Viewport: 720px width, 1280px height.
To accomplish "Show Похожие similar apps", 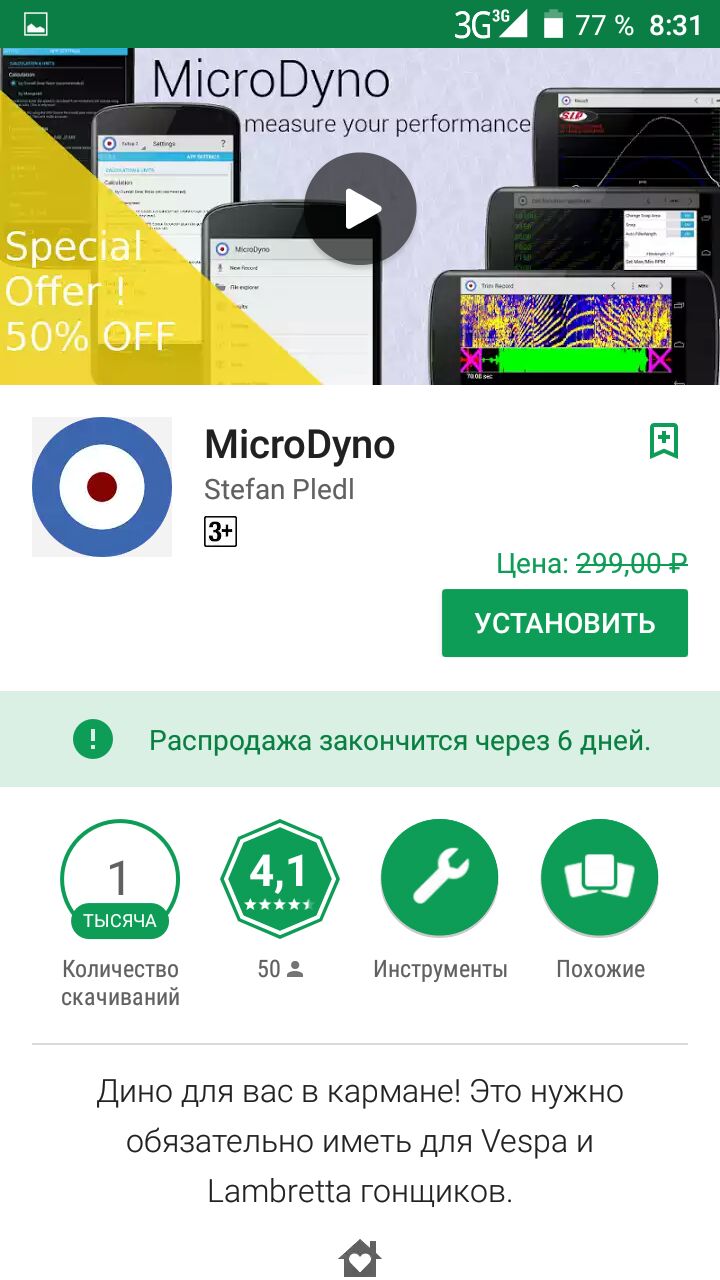I will coord(600,879).
